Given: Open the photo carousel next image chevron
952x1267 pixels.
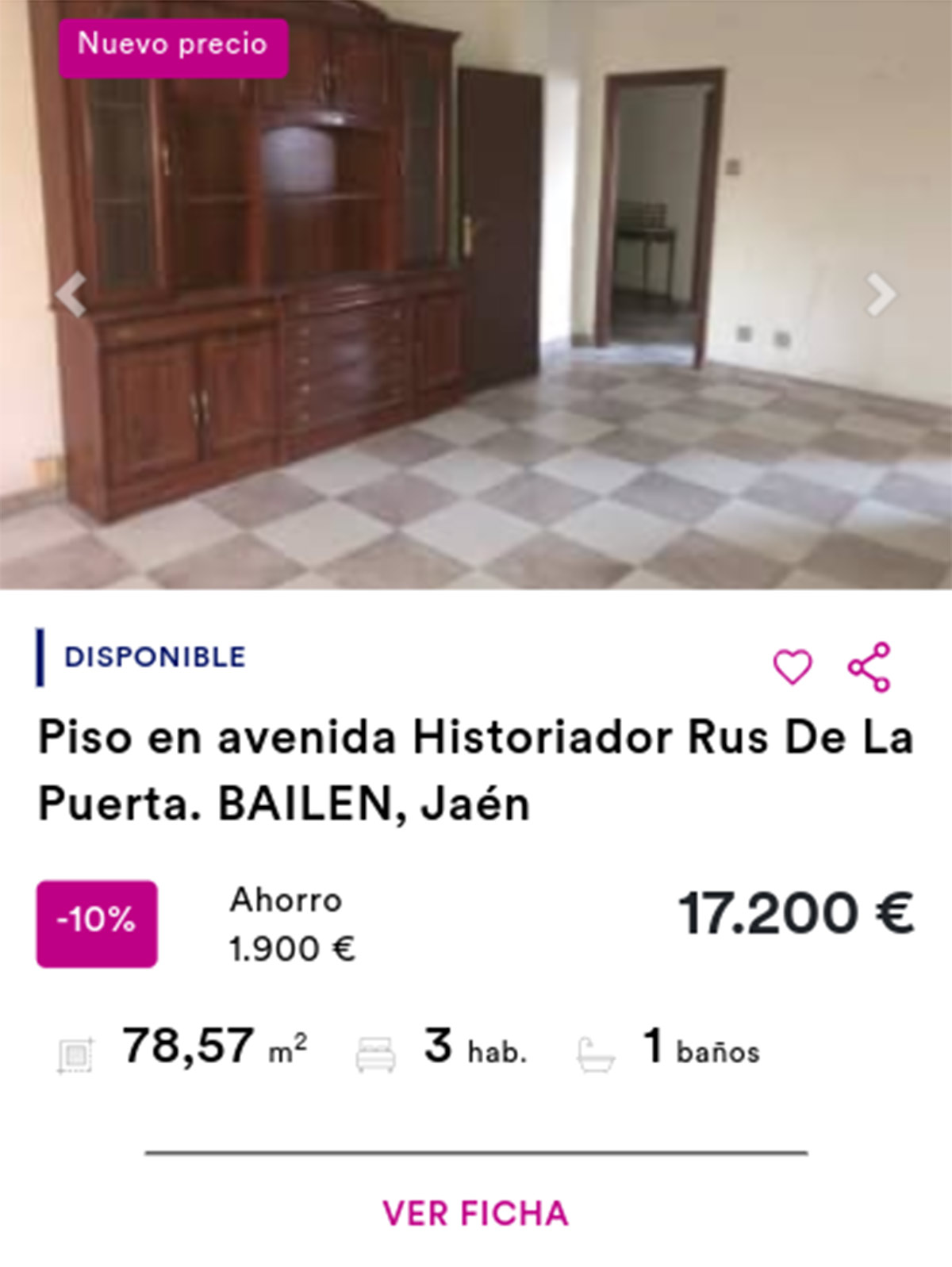Looking at the screenshot, I should click(879, 295).
